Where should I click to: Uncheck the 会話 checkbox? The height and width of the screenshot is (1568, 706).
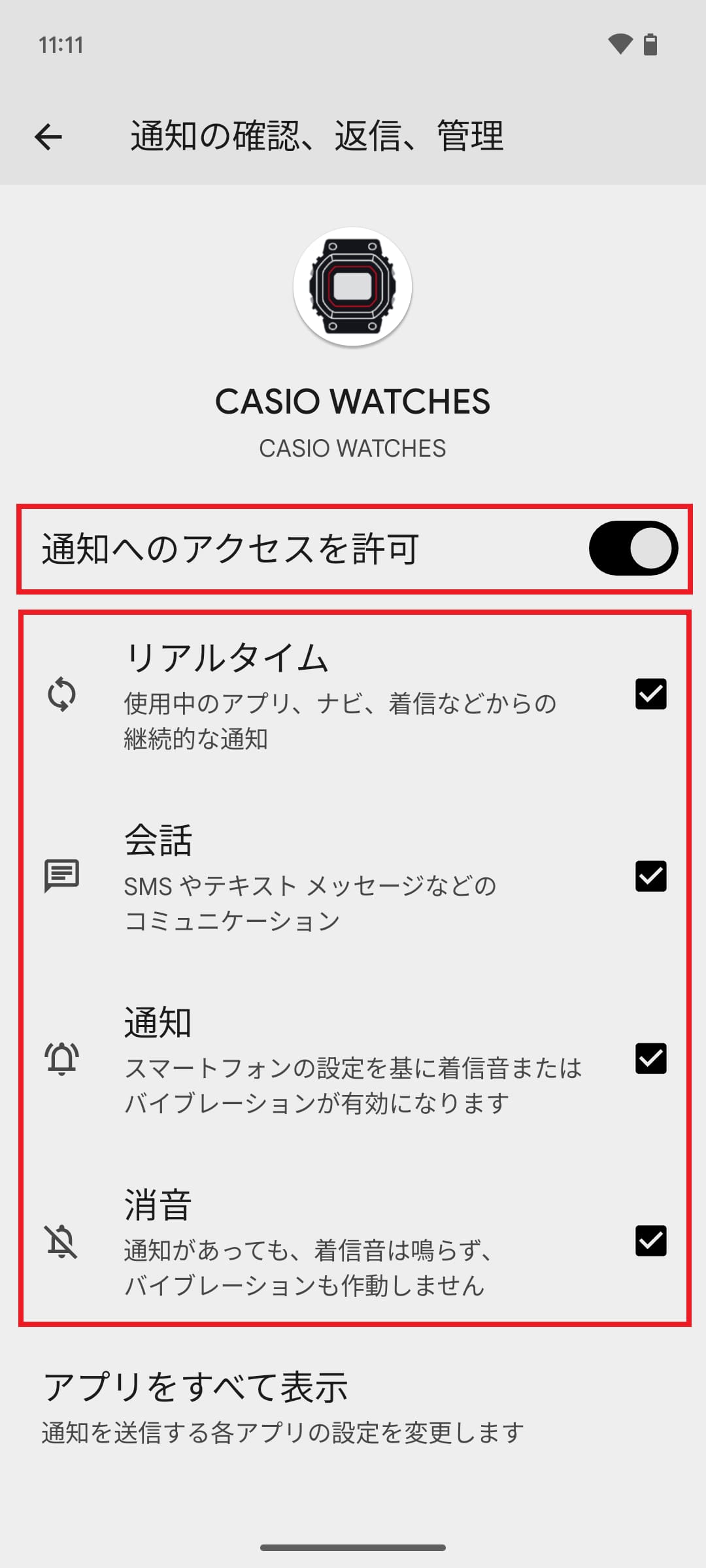point(650,876)
